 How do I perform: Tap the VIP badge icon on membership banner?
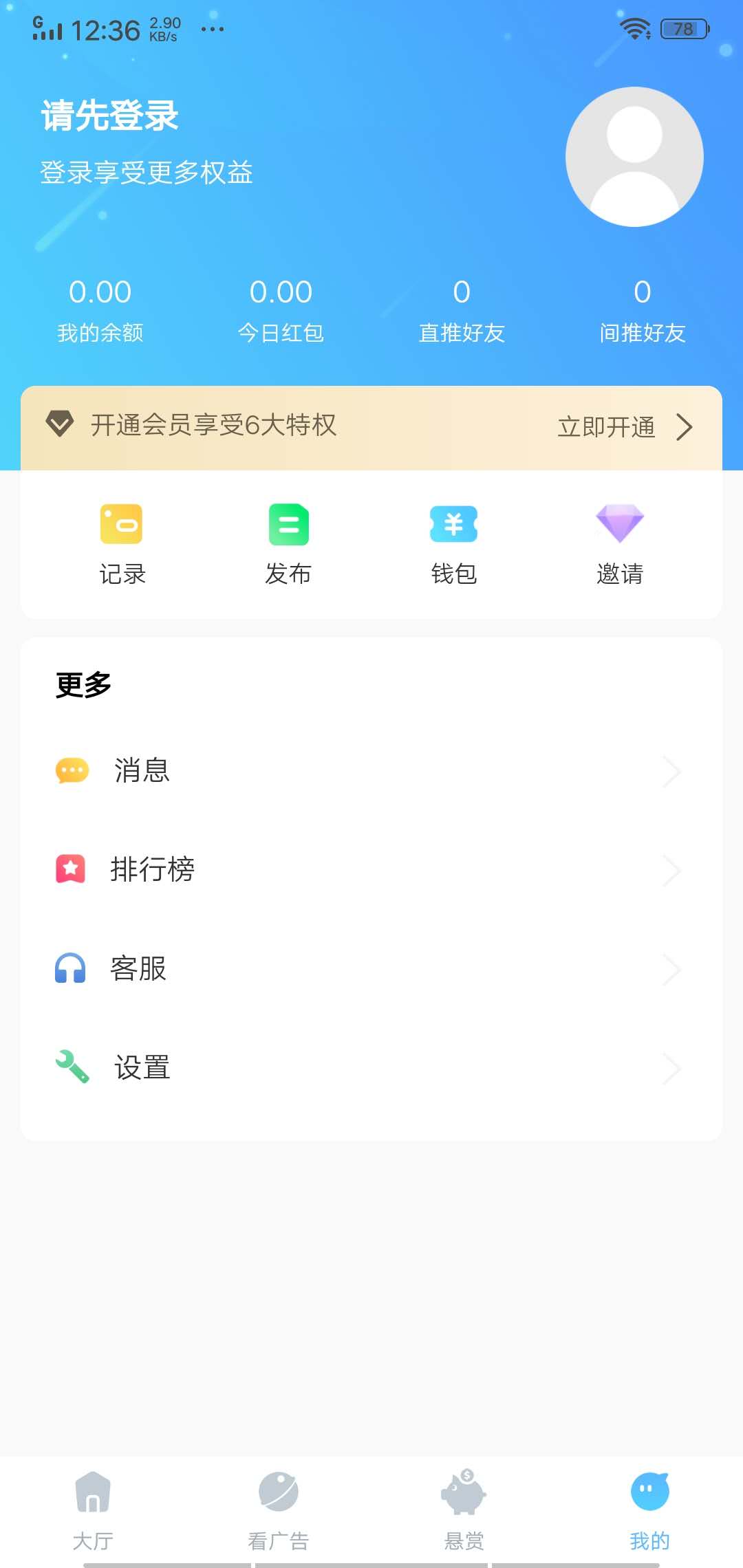click(61, 424)
